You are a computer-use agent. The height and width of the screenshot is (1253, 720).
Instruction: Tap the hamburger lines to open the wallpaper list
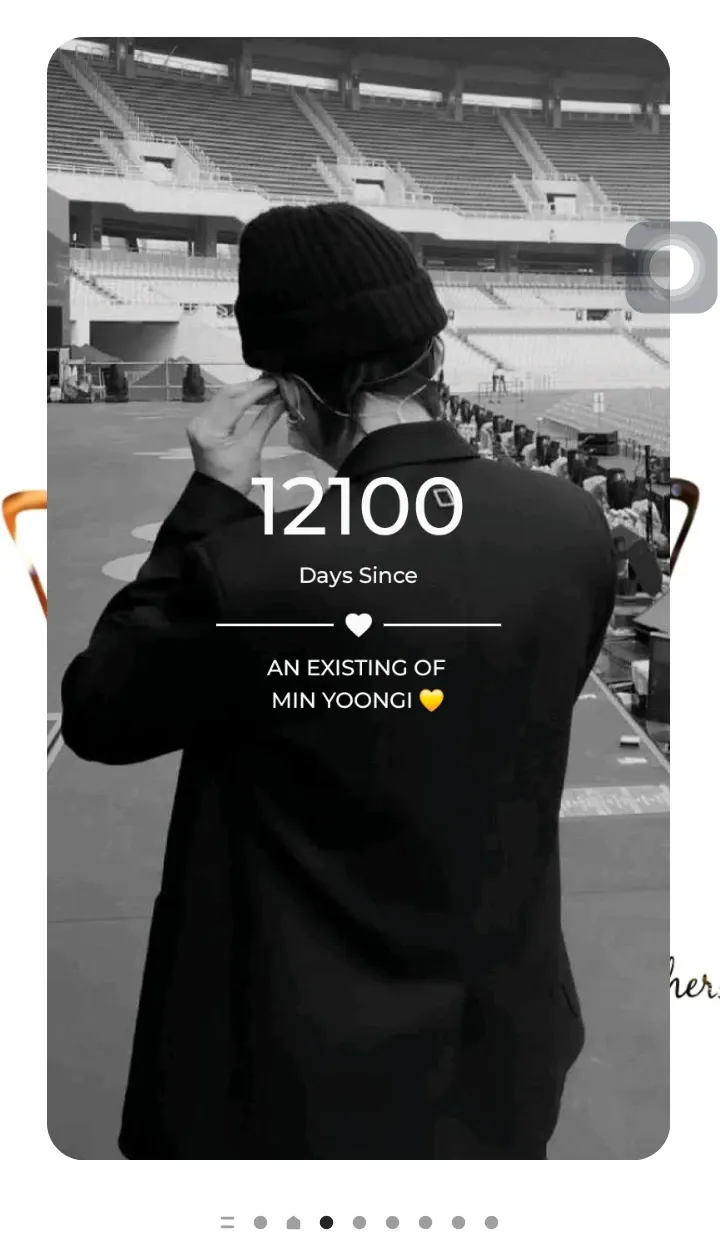coord(227,1221)
